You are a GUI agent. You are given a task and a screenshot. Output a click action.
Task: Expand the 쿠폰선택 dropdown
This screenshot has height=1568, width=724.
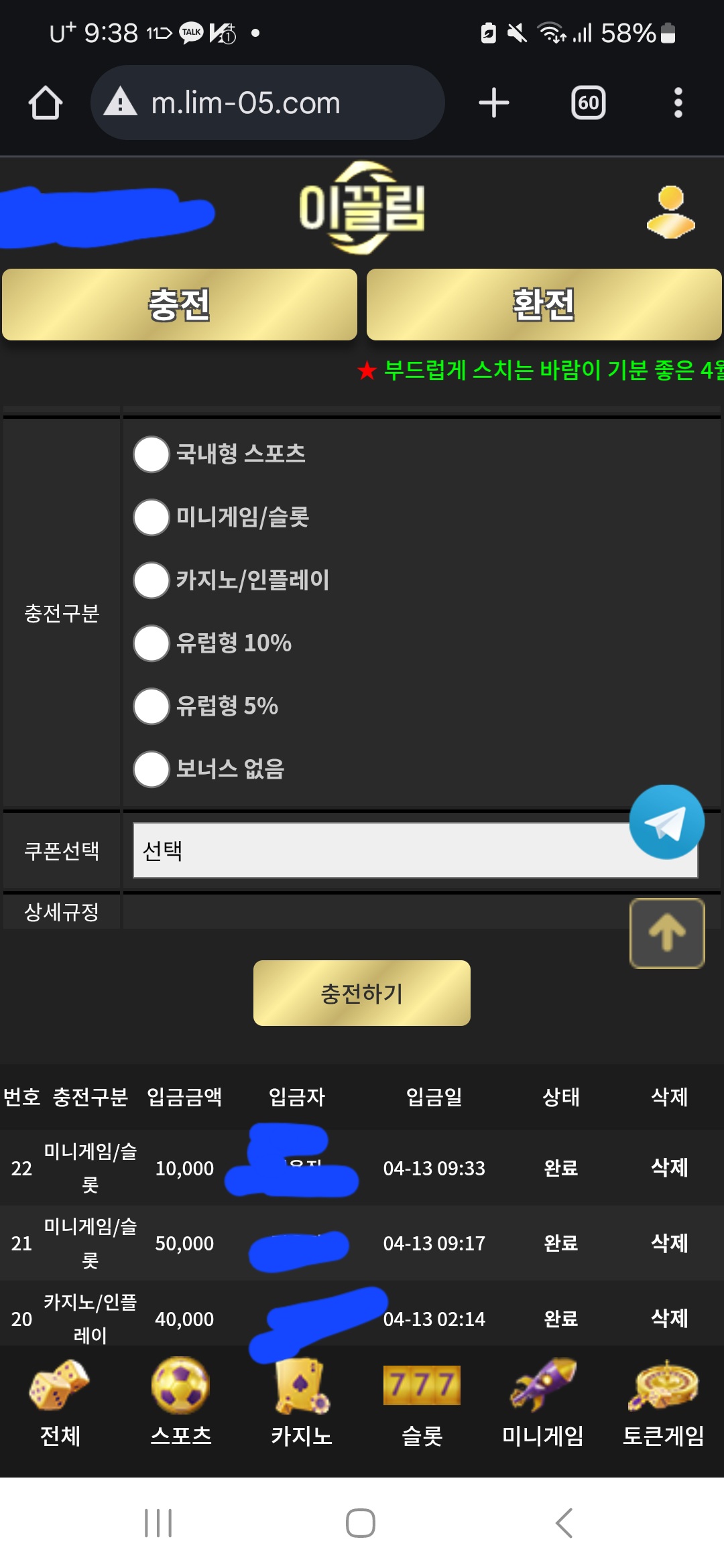coord(416,850)
